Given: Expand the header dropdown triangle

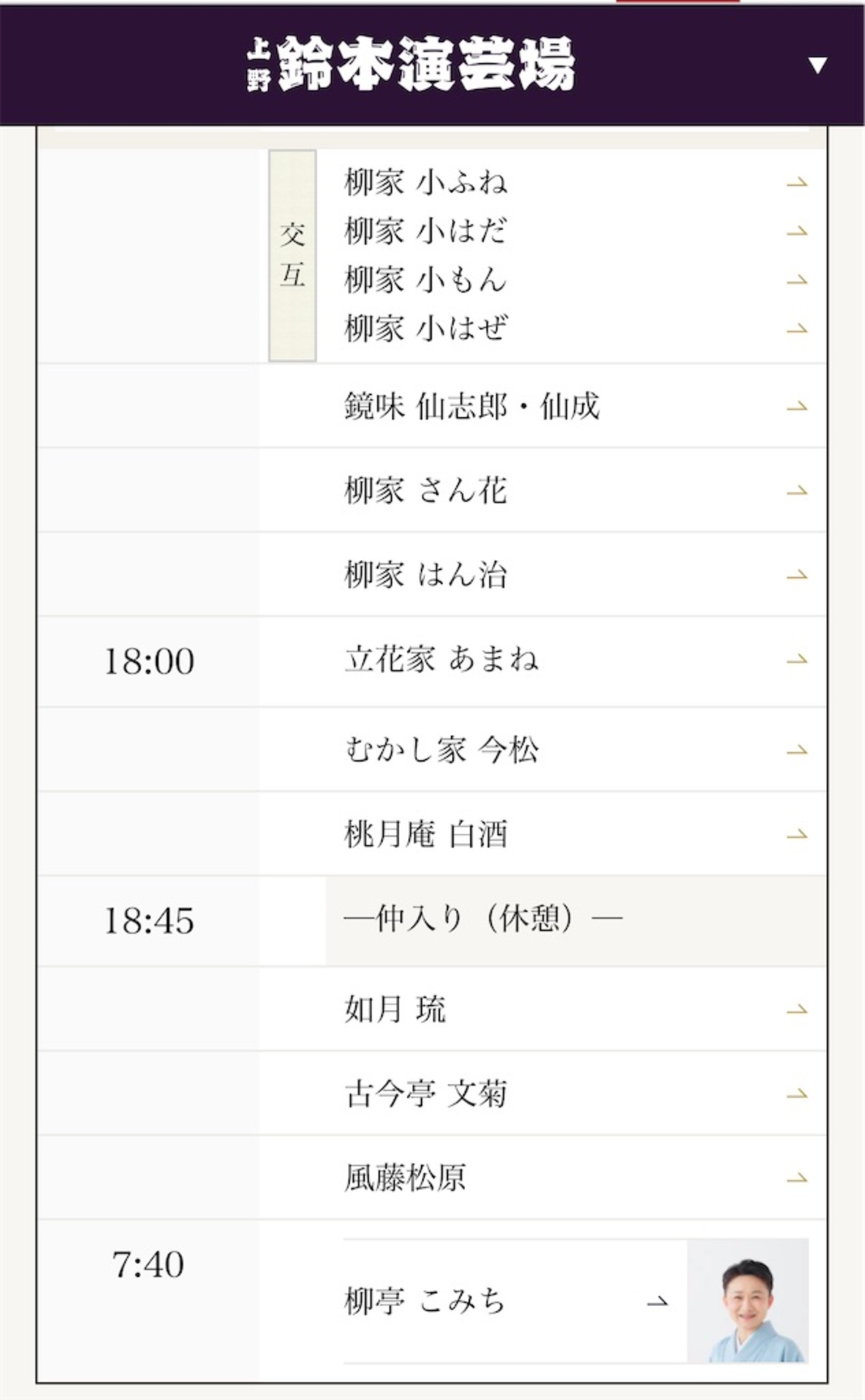Looking at the screenshot, I should [817, 65].
